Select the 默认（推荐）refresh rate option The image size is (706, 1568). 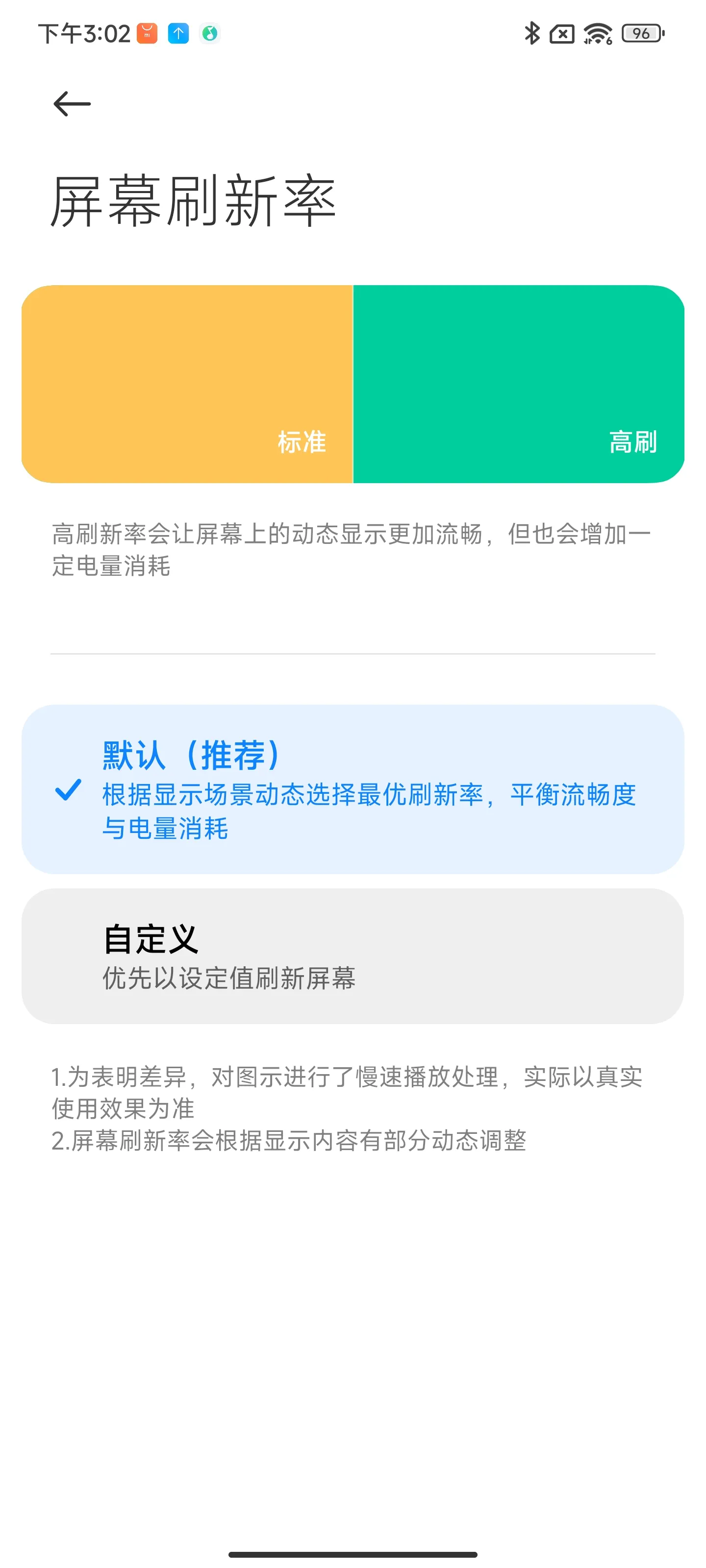(353, 789)
